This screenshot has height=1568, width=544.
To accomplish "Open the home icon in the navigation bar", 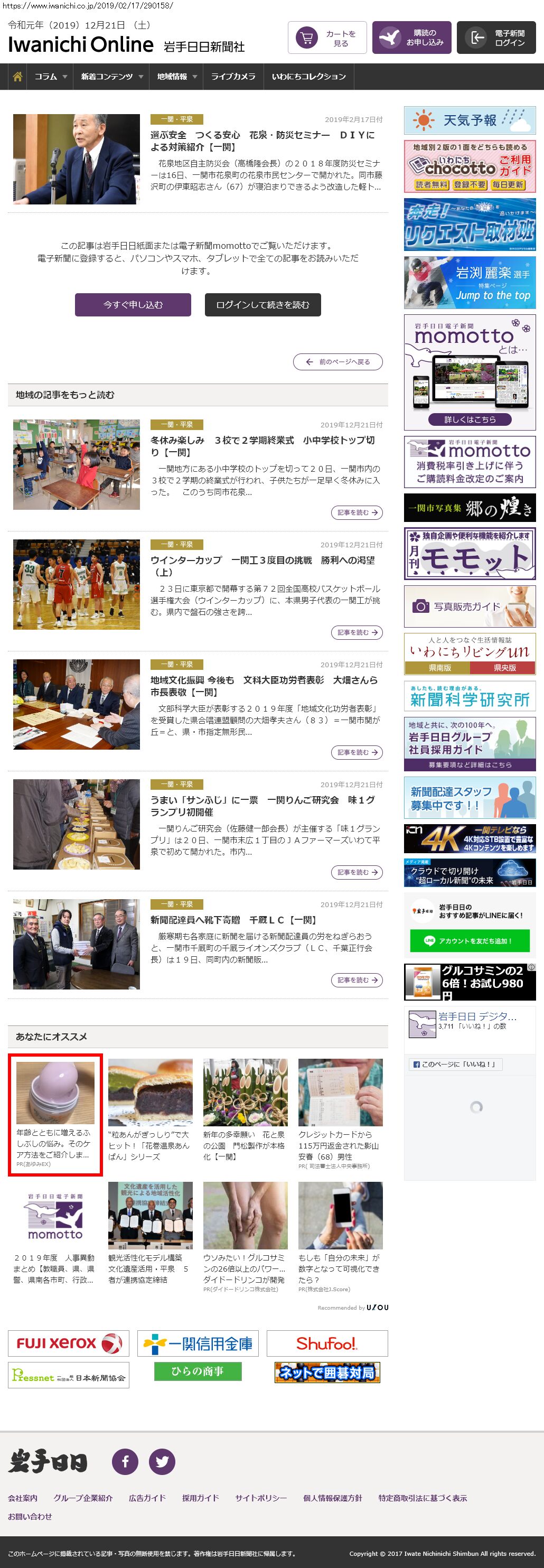I will click(17, 77).
